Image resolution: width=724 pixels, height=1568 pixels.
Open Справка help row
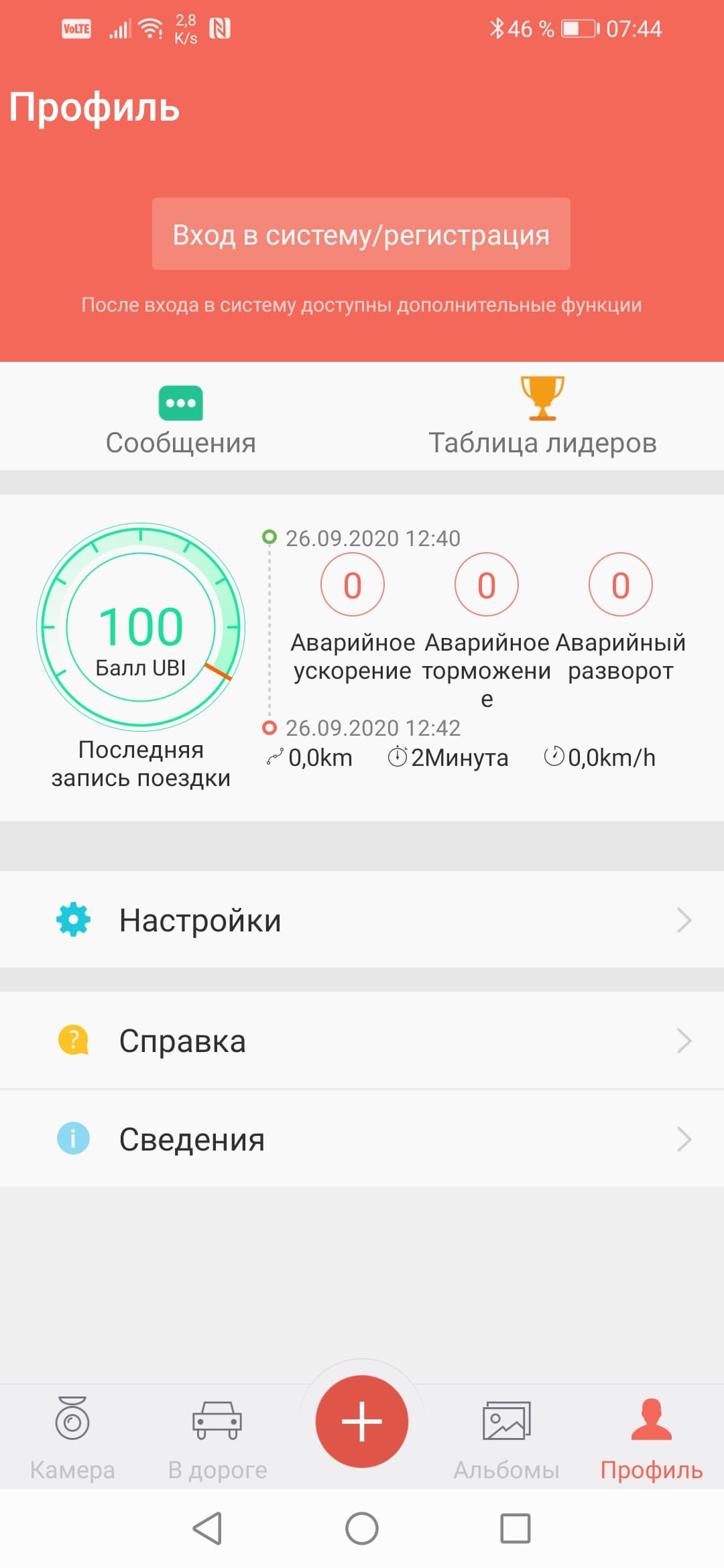click(362, 1041)
